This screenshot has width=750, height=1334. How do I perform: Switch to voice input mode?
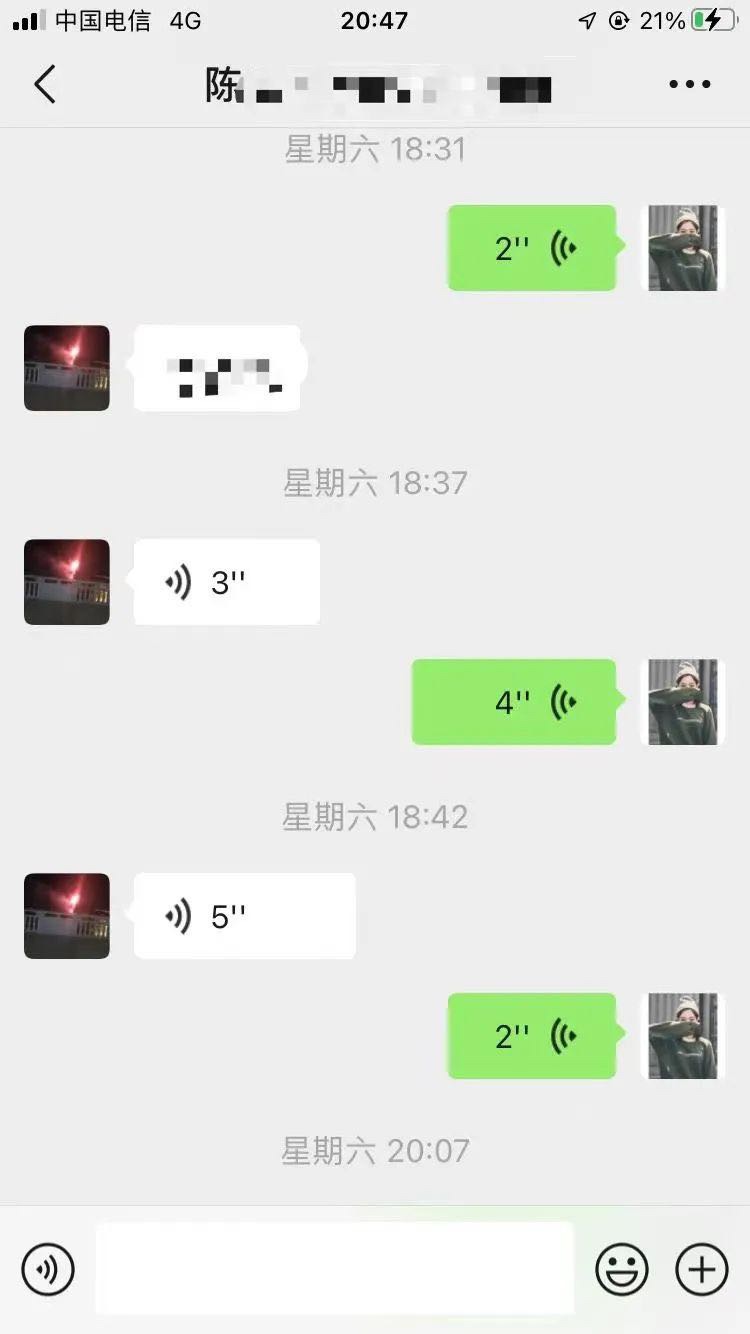(x=48, y=1270)
